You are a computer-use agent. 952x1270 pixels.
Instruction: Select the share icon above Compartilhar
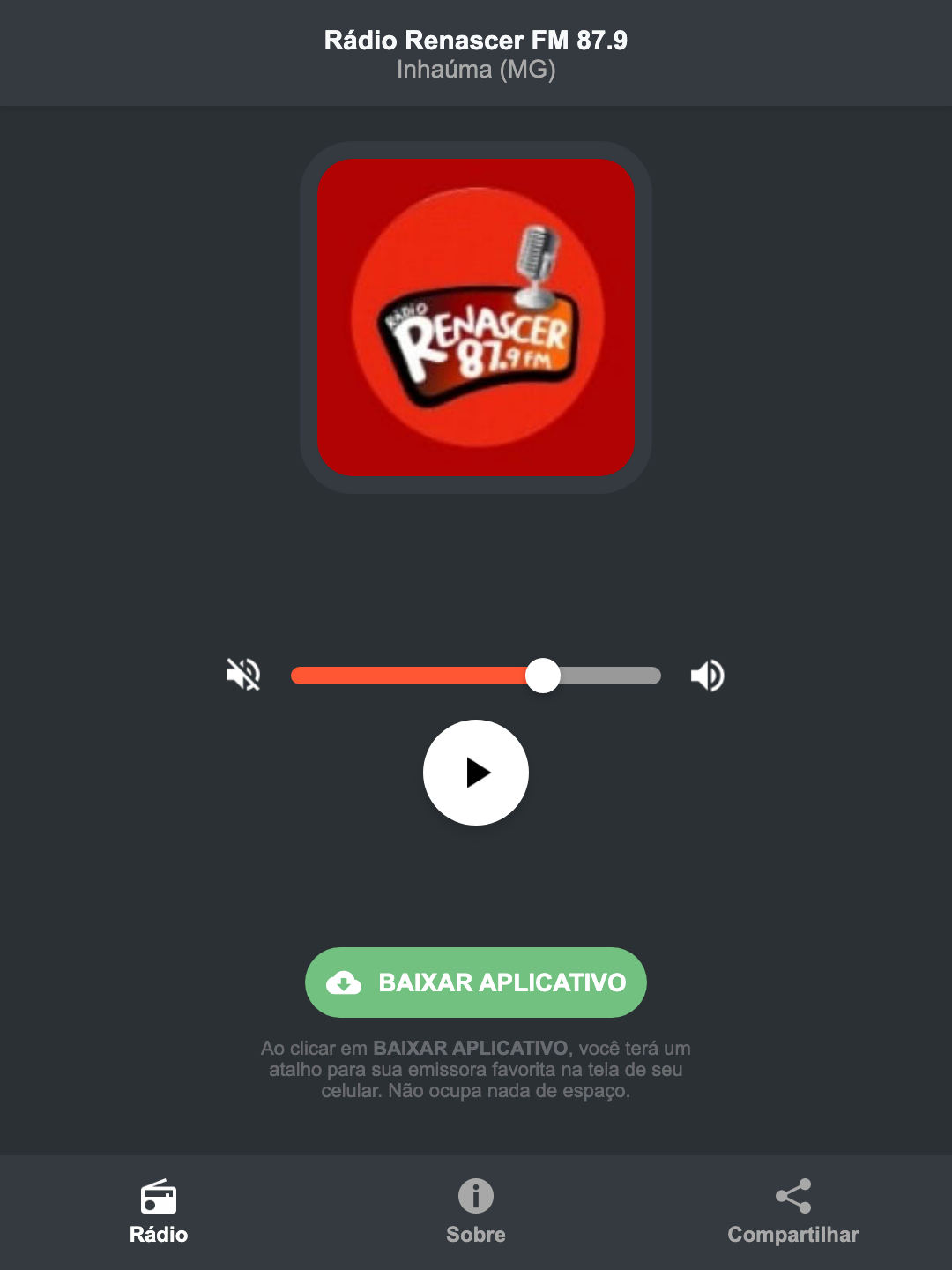click(792, 1196)
